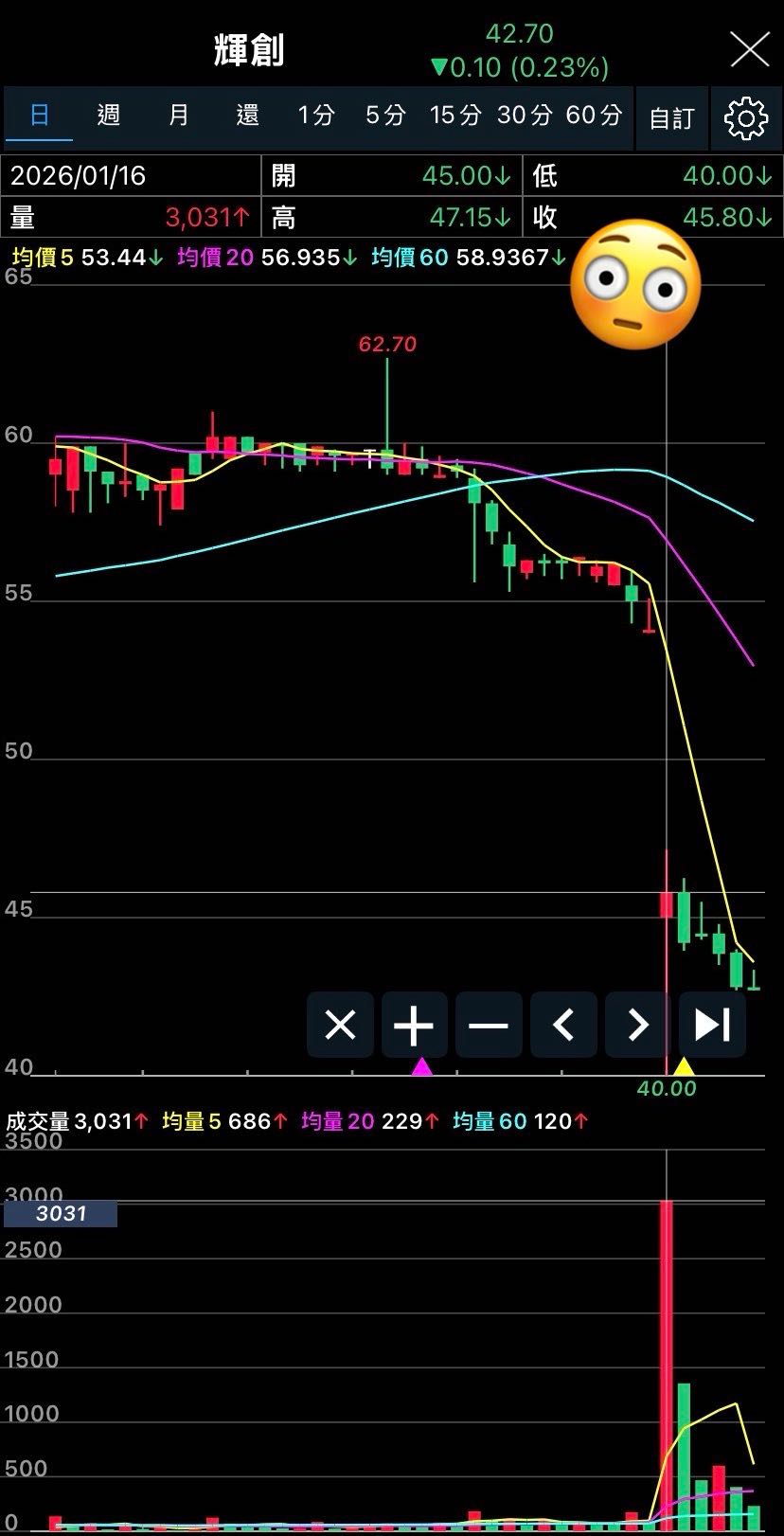
Task: Switch to the 日 daily chart
Action: (x=40, y=116)
